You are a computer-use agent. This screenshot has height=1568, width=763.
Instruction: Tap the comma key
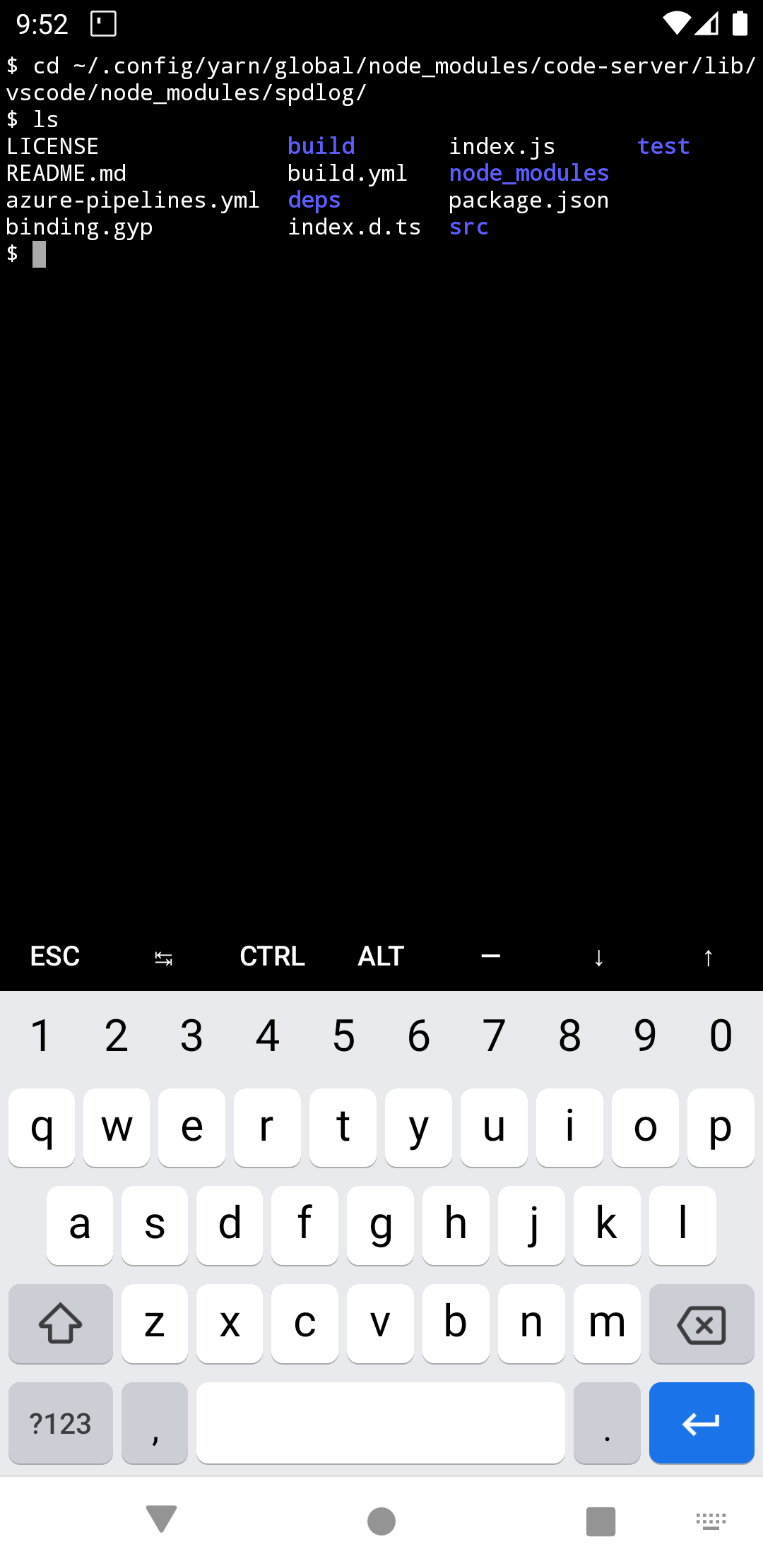coord(155,1423)
